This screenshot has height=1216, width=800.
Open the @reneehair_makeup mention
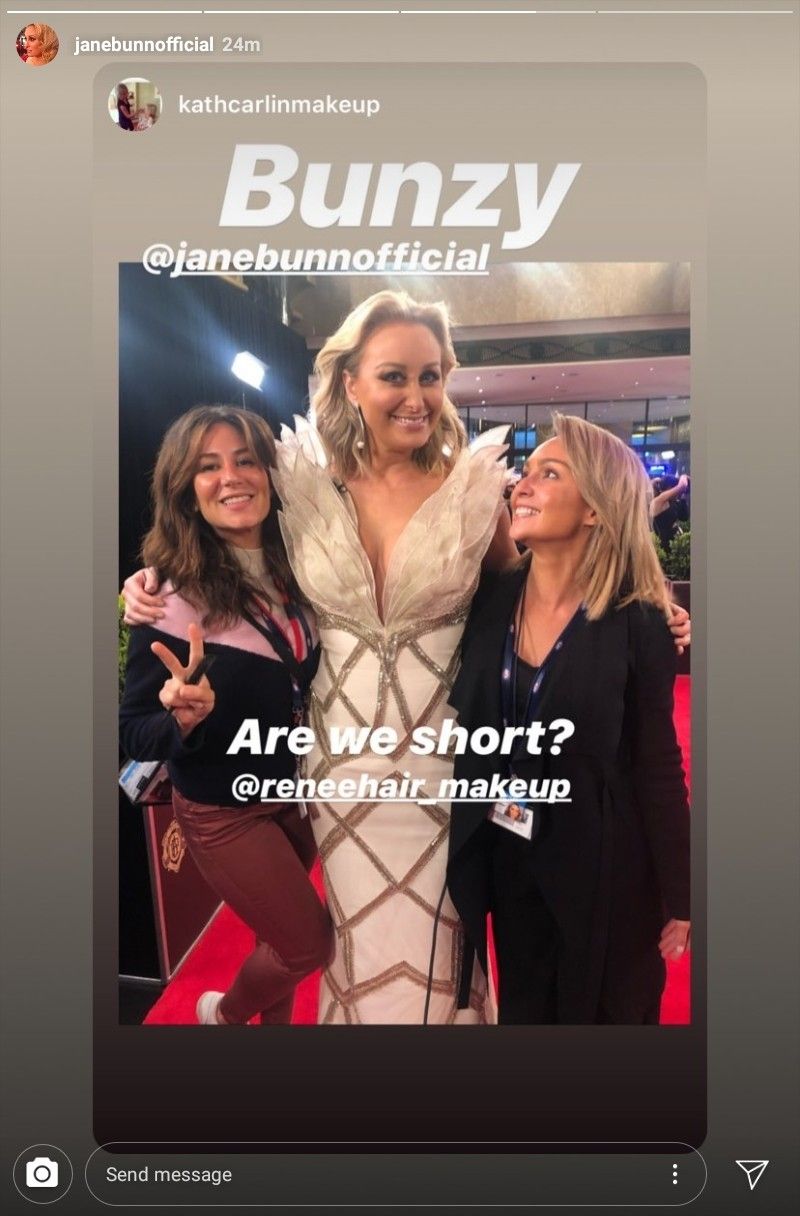point(400,787)
